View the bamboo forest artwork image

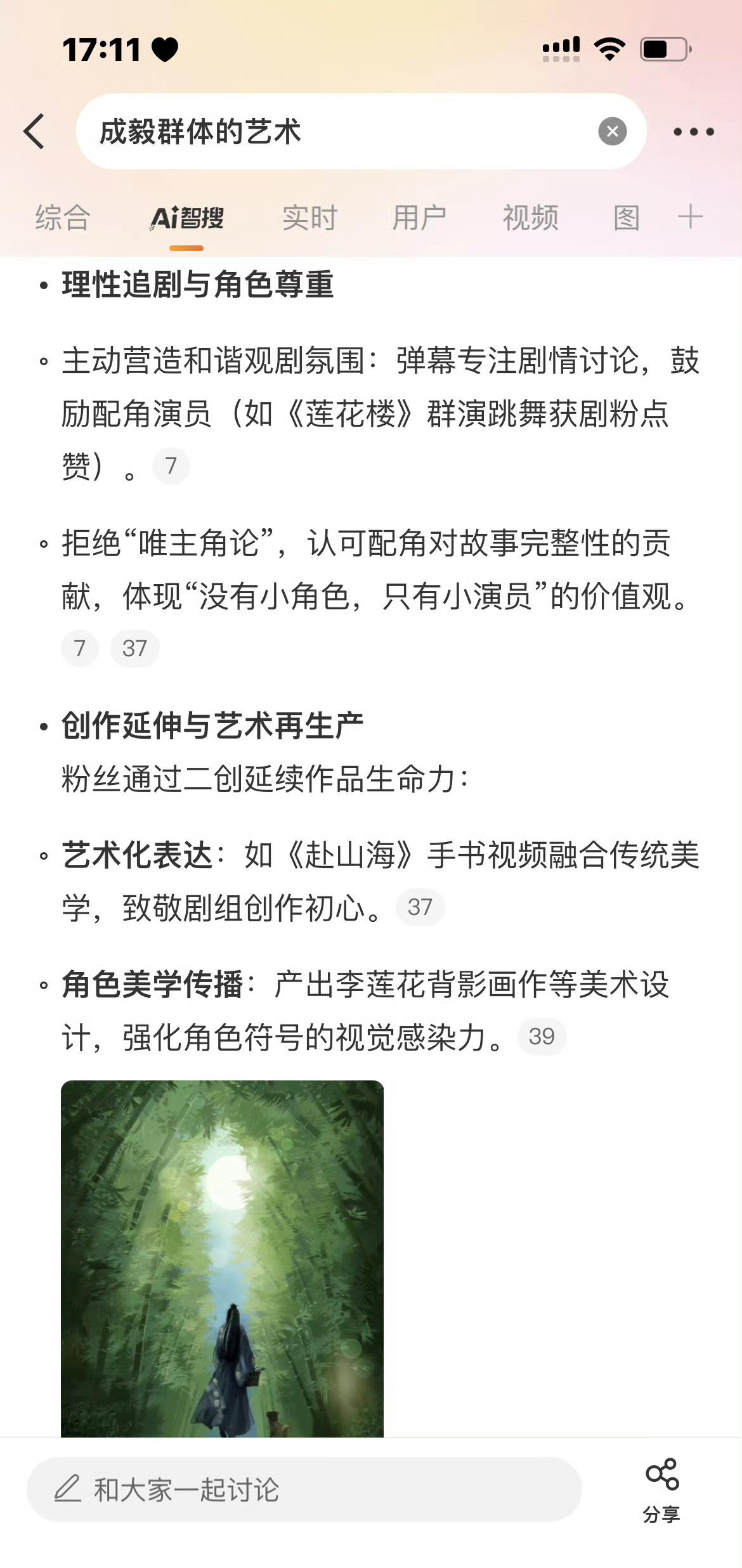click(222, 1258)
